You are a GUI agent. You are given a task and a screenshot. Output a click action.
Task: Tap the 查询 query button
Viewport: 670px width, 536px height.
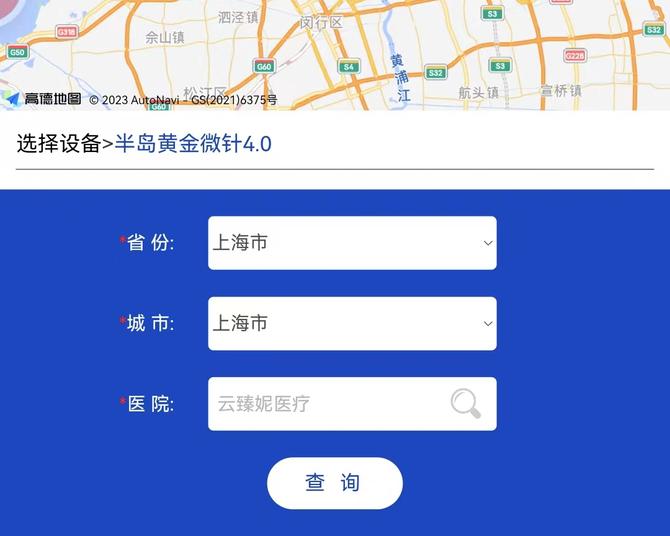[334, 483]
